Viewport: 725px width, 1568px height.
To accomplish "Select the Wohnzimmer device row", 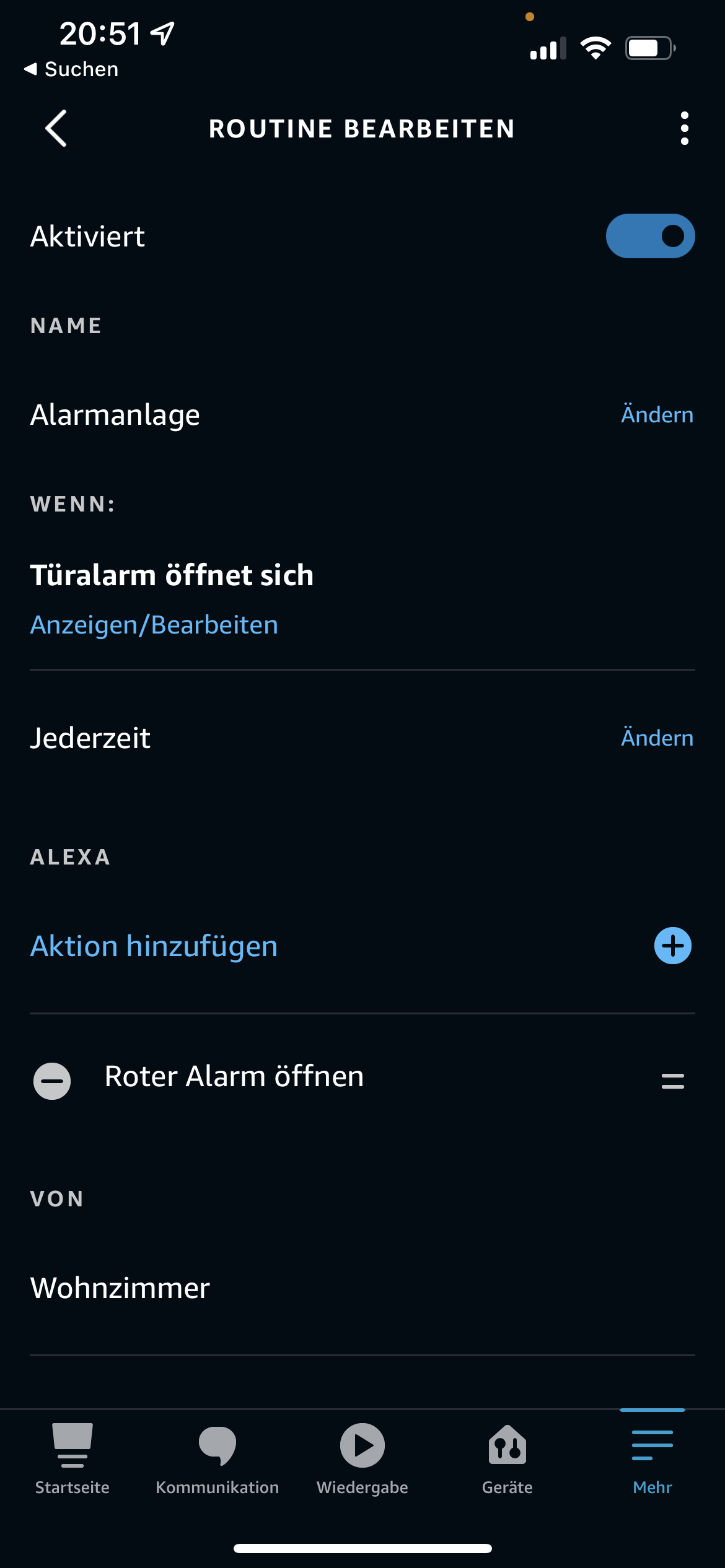I will (x=120, y=1288).
